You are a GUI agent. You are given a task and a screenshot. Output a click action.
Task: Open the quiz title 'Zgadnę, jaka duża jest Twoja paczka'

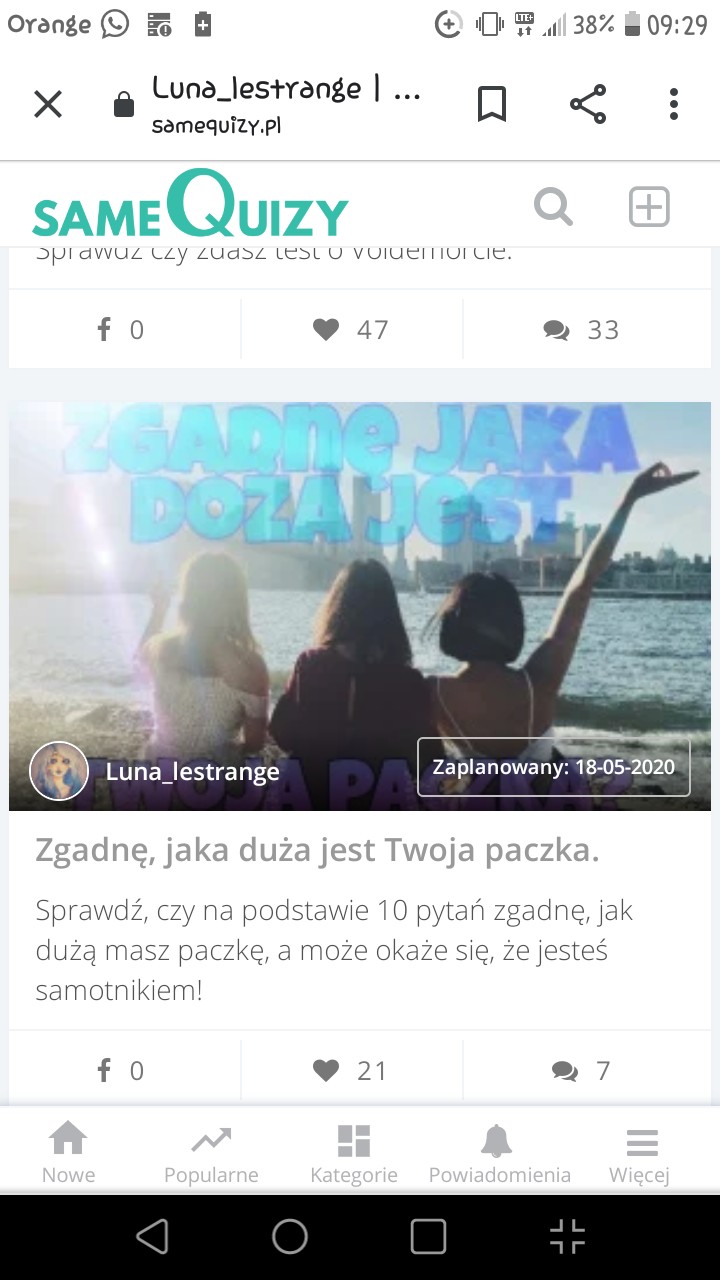click(317, 850)
